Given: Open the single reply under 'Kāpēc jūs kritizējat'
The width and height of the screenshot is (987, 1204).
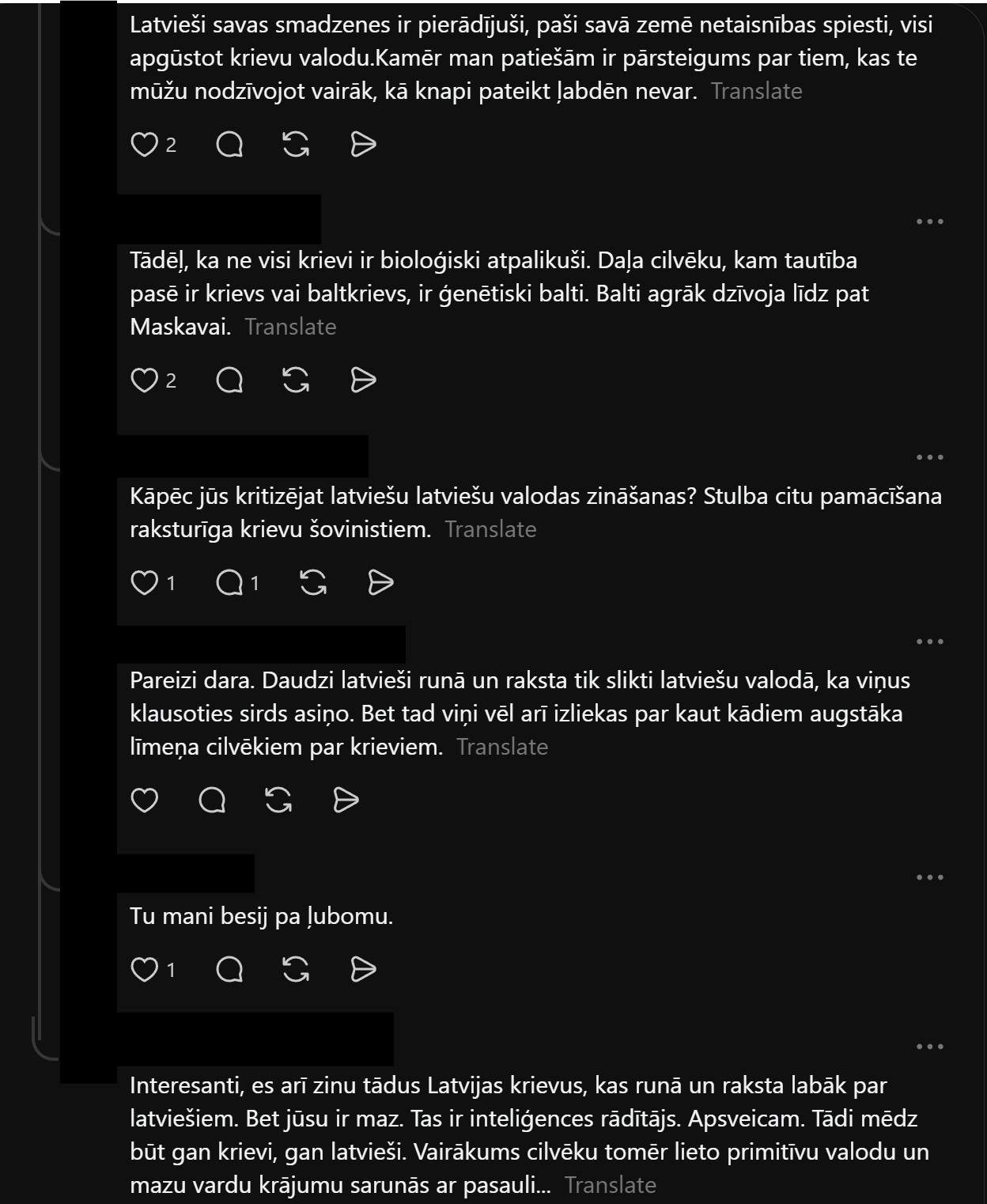Looking at the screenshot, I should pyautogui.click(x=238, y=583).
